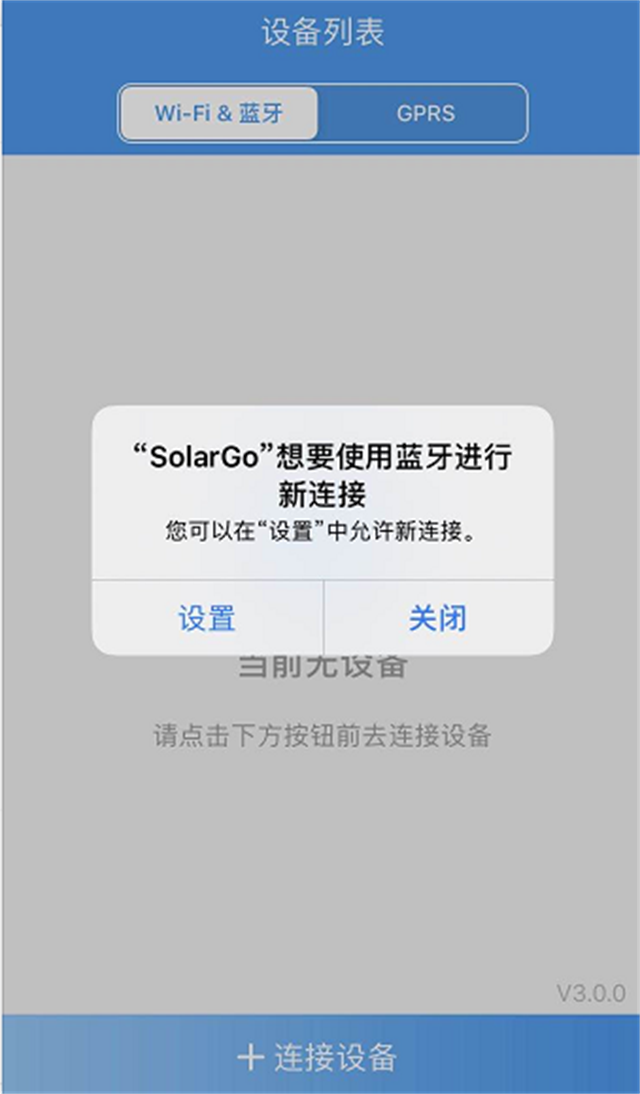This screenshot has width=640, height=1094.
Task: Tap the 连接设备 button
Action: [318, 1056]
